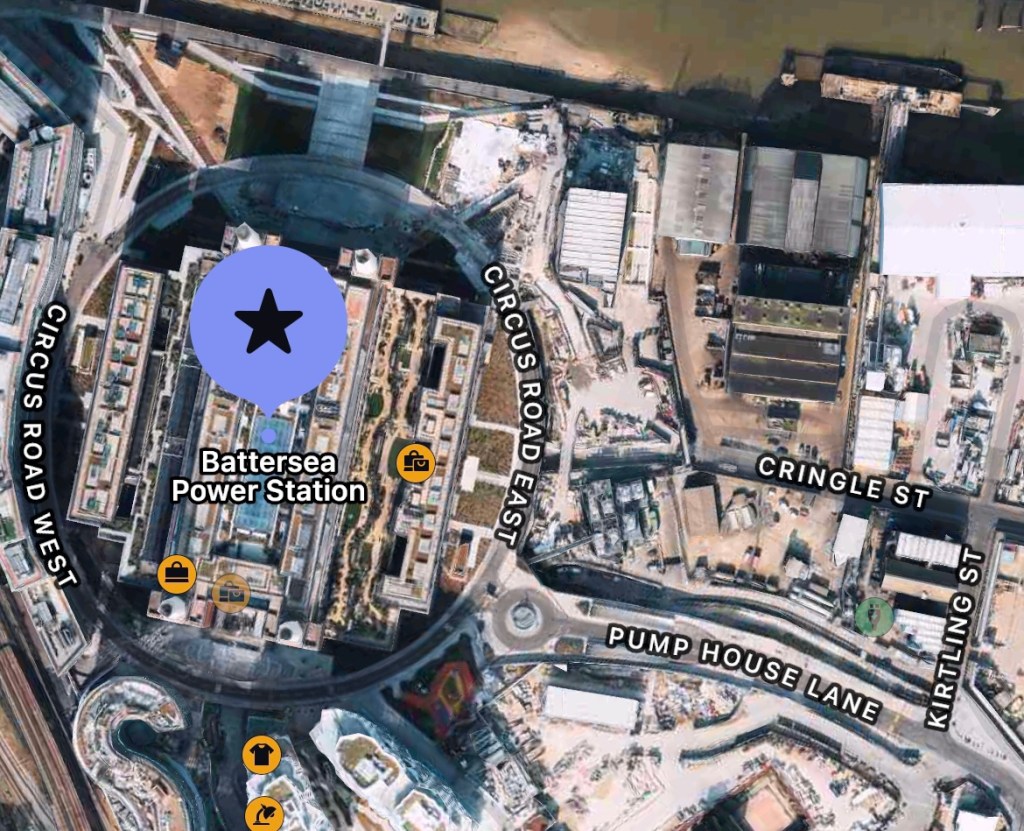Tap the Battersea Power Station starred pin
Image resolution: width=1024 pixels, height=831 pixels.
pos(268,322)
